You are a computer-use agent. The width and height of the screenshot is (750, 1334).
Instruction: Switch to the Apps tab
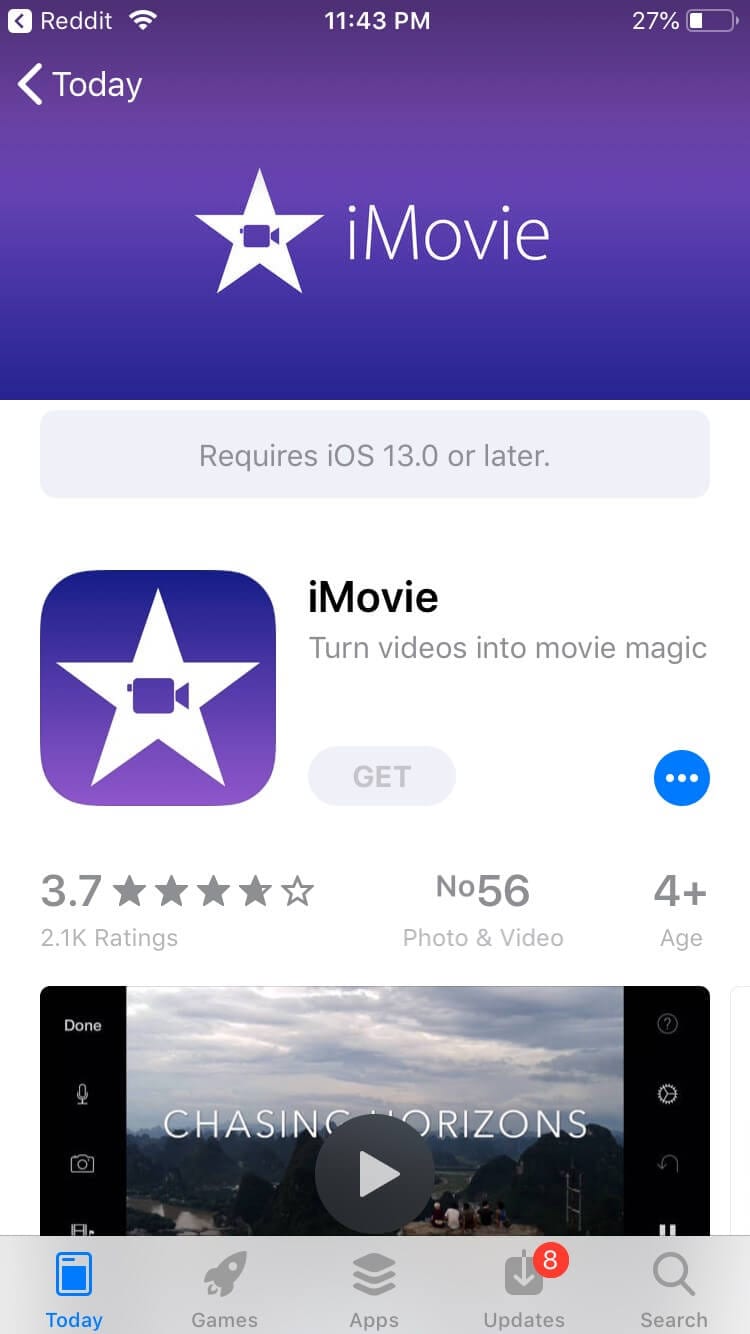[x=374, y=1288]
